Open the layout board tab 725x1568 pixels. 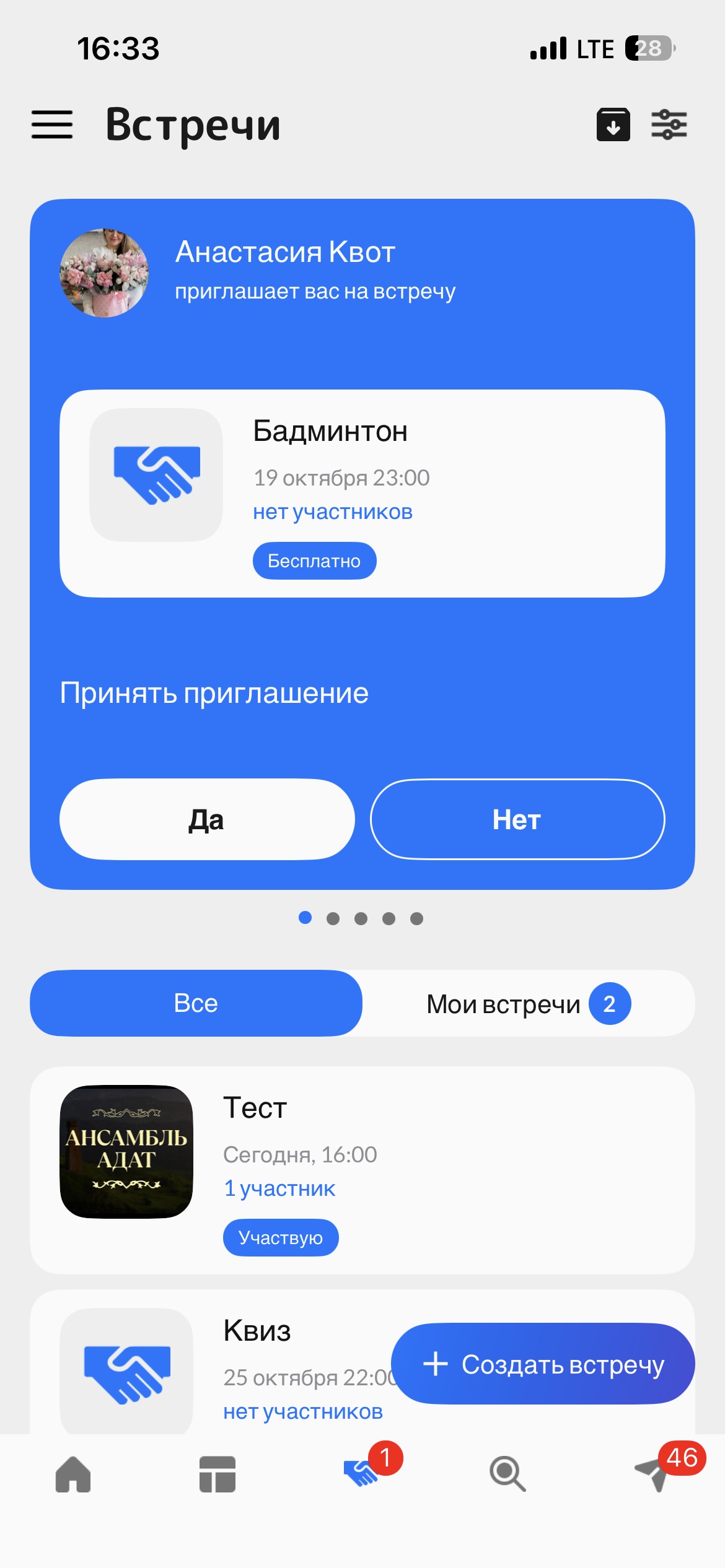point(217,1474)
